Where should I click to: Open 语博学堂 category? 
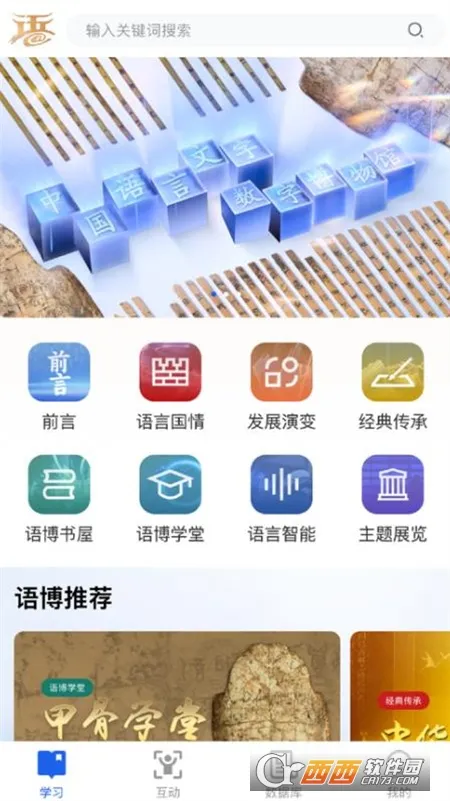[170, 499]
